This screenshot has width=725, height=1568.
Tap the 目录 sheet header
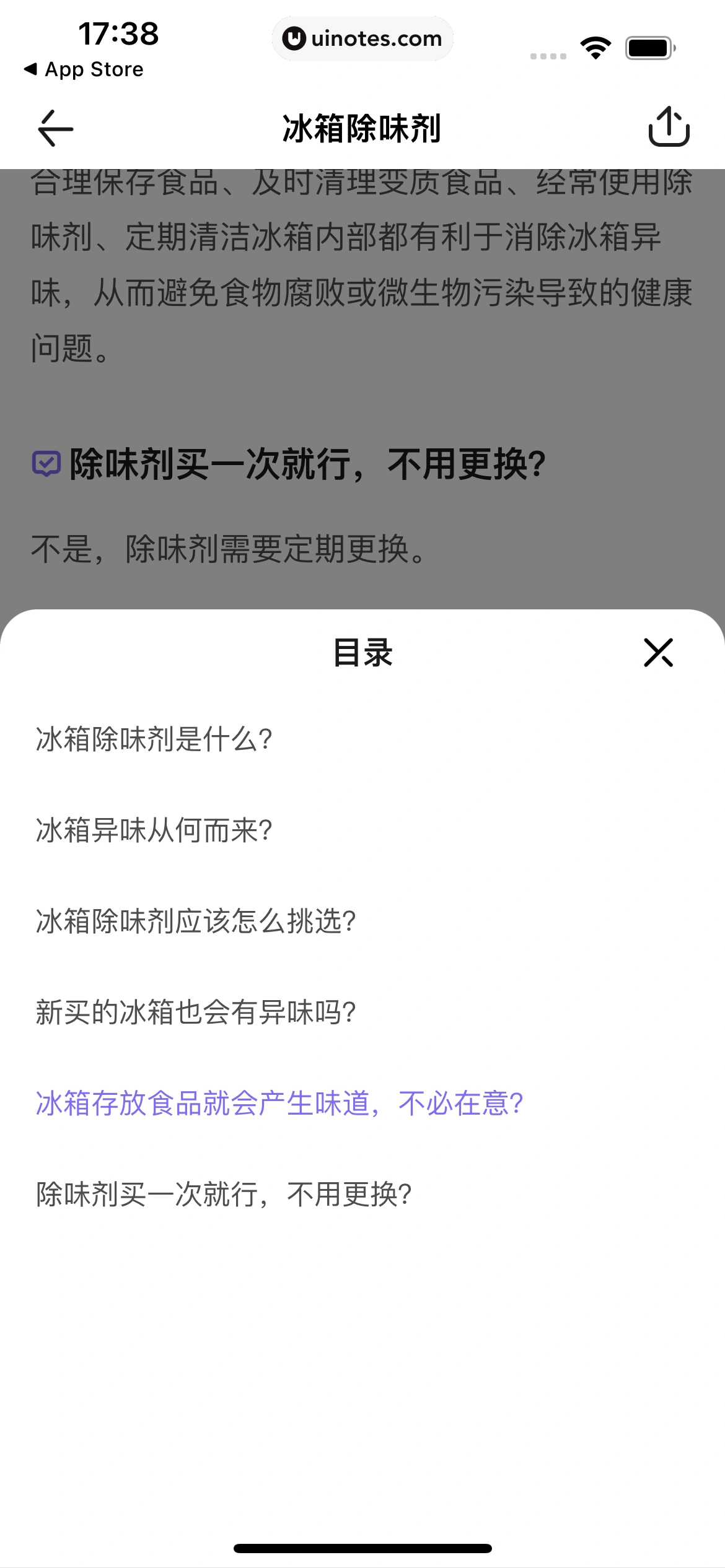(x=362, y=653)
